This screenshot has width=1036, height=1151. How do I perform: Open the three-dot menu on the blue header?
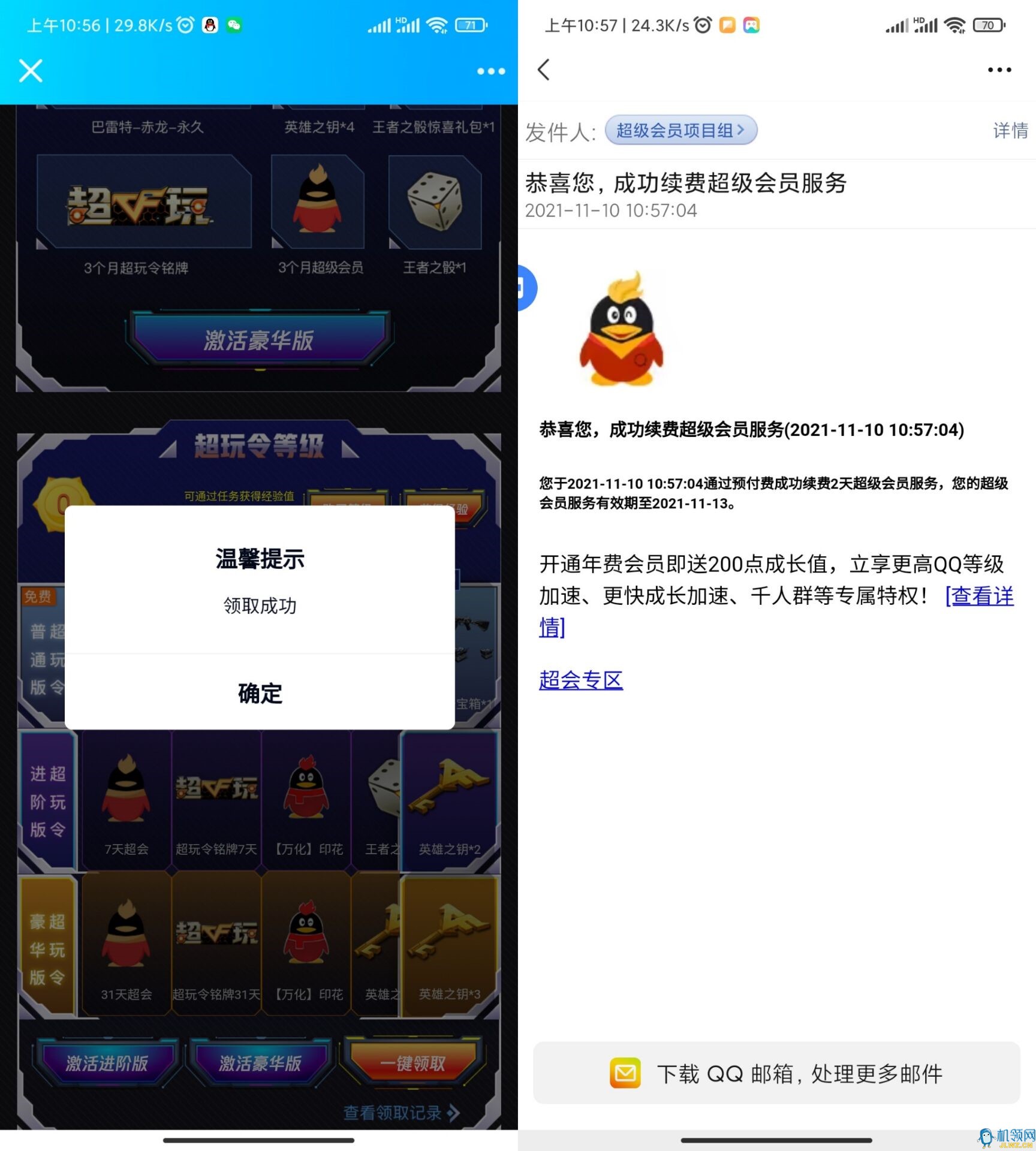coord(490,71)
